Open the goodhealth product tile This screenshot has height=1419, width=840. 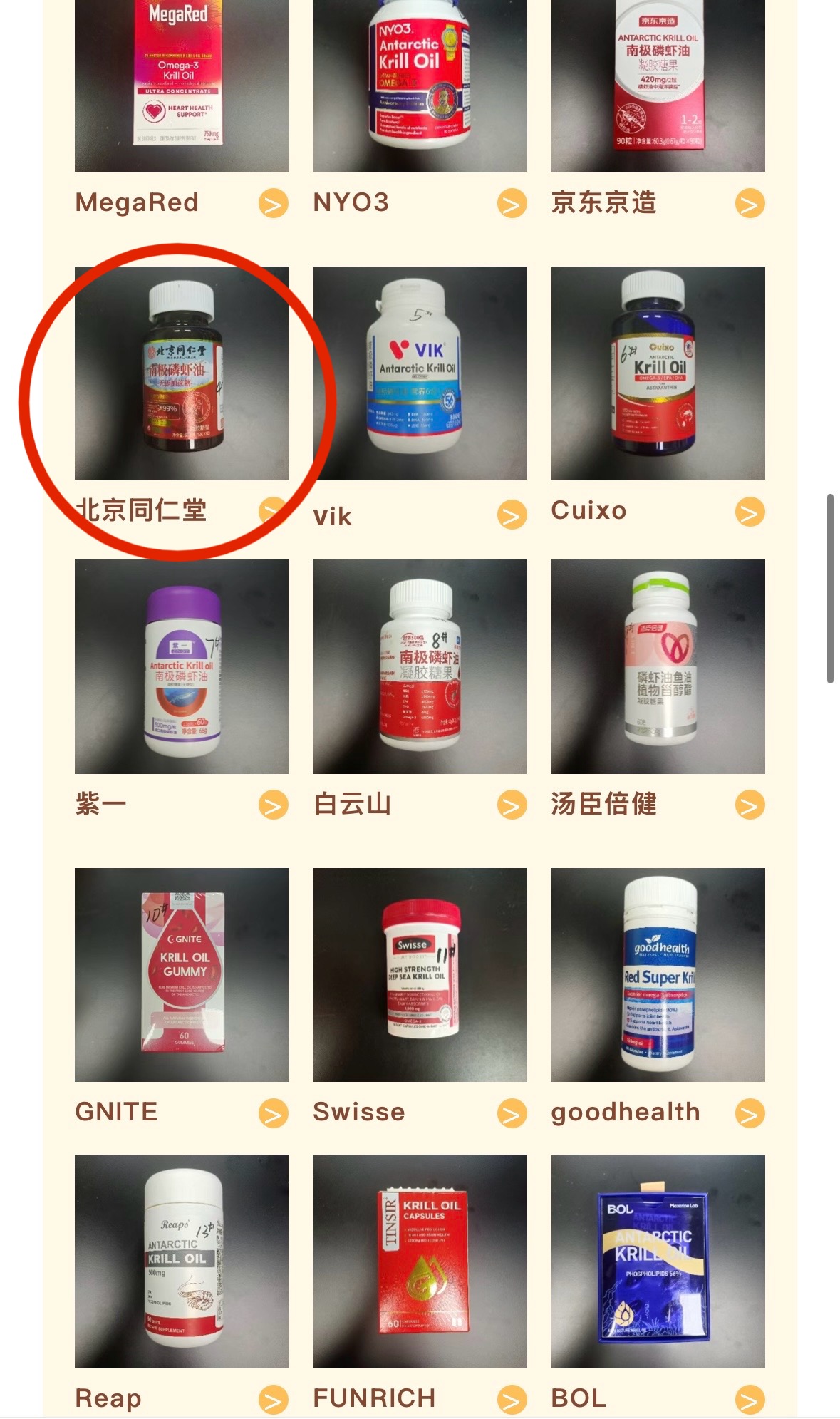658,974
